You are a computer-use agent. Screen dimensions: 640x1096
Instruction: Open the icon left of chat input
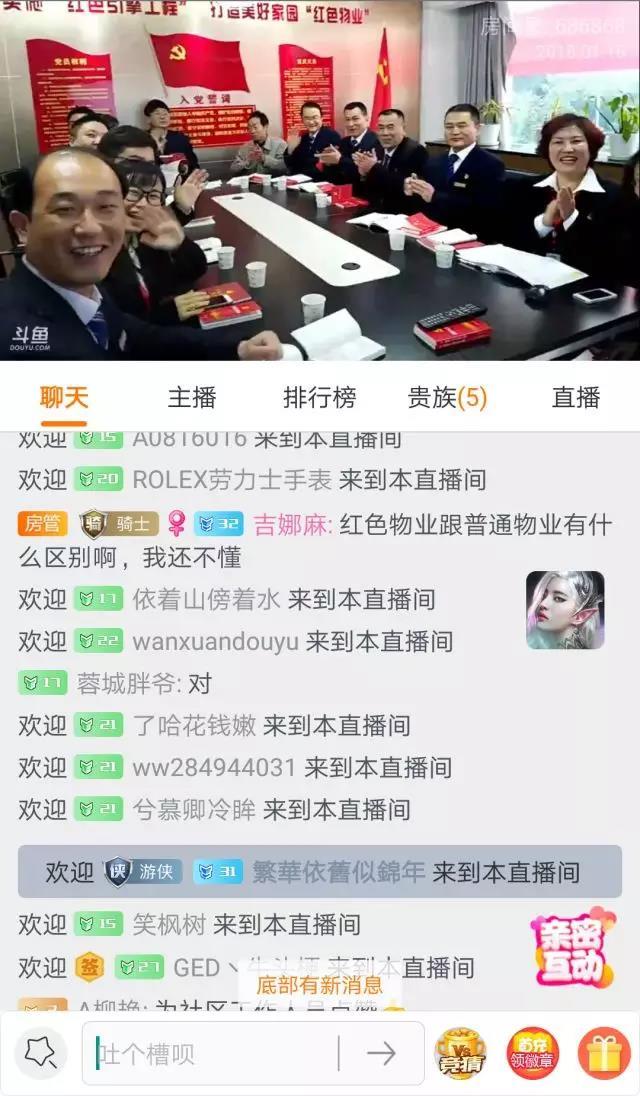tap(41, 1053)
